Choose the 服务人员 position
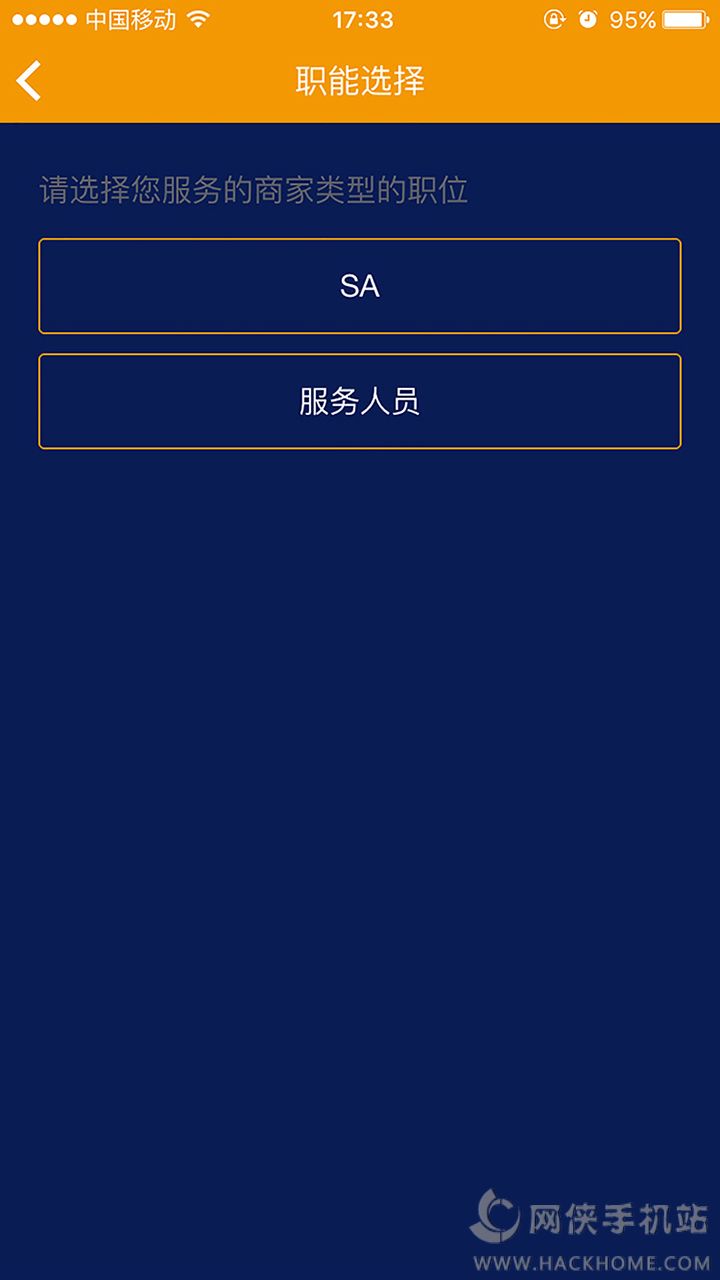Screen dimensions: 720x1280 click(360, 401)
